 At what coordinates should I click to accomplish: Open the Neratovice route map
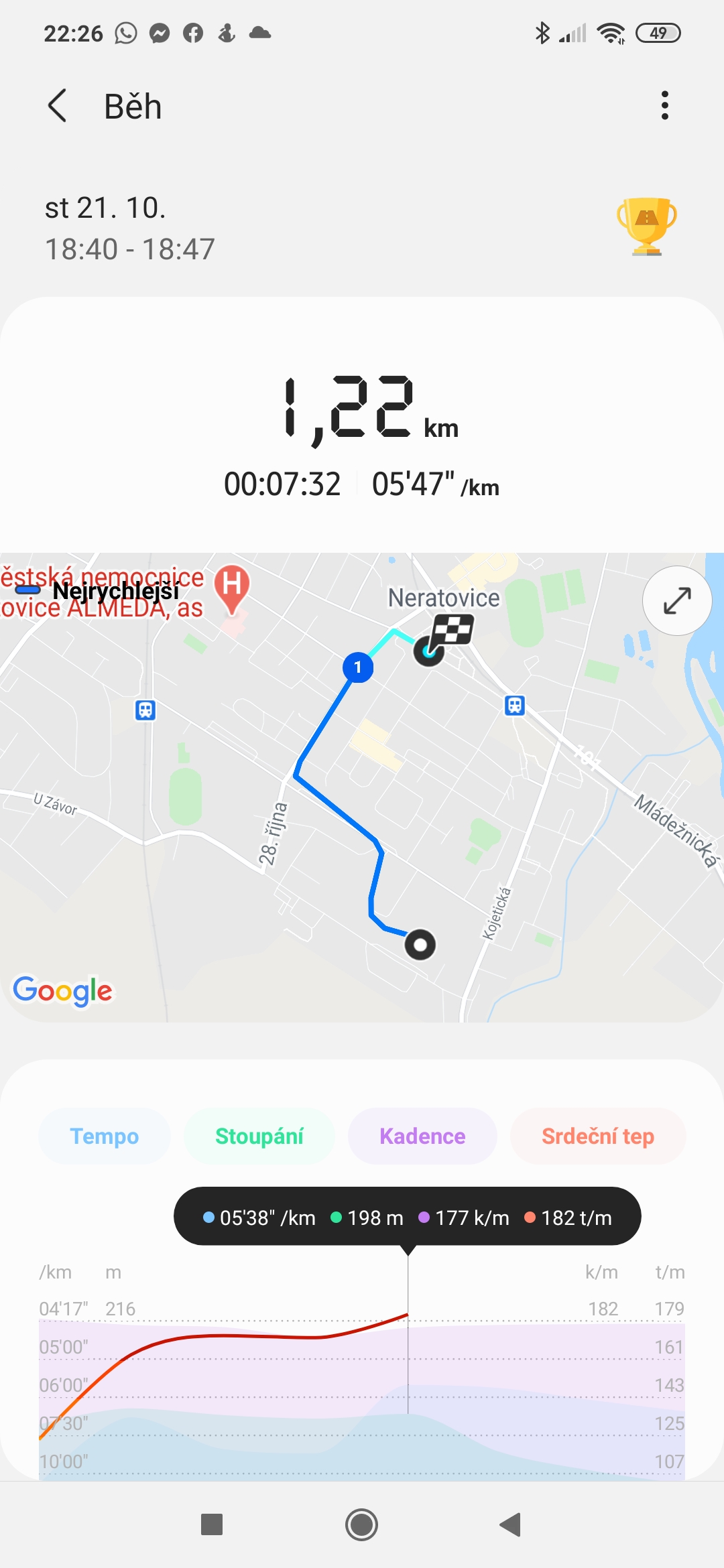click(362, 787)
